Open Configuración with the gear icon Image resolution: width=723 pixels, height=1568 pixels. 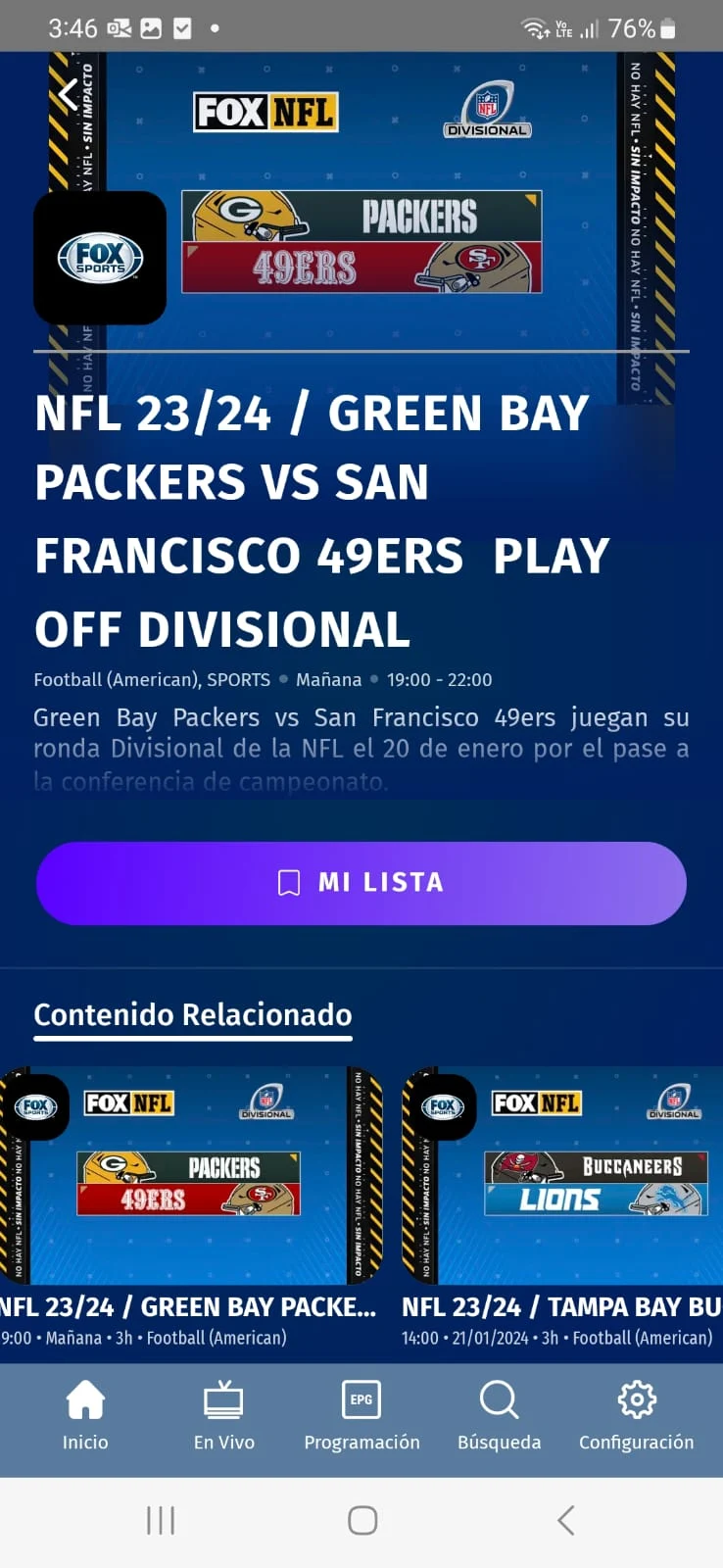(x=636, y=1400)
